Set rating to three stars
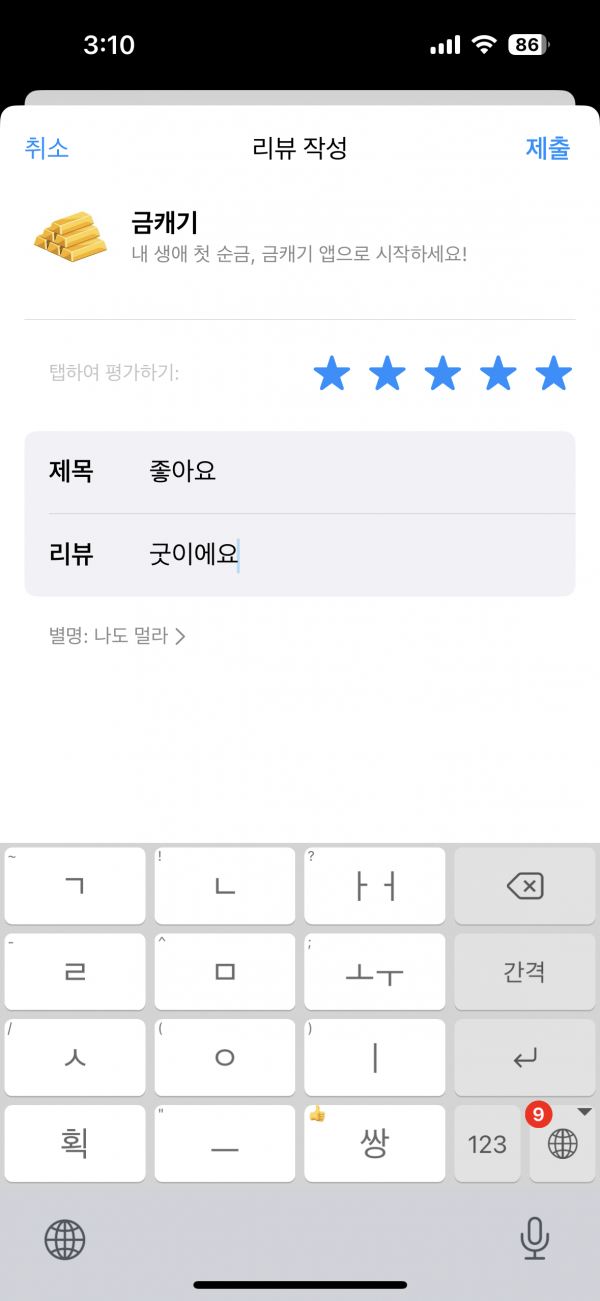 [x=442, y=374]
